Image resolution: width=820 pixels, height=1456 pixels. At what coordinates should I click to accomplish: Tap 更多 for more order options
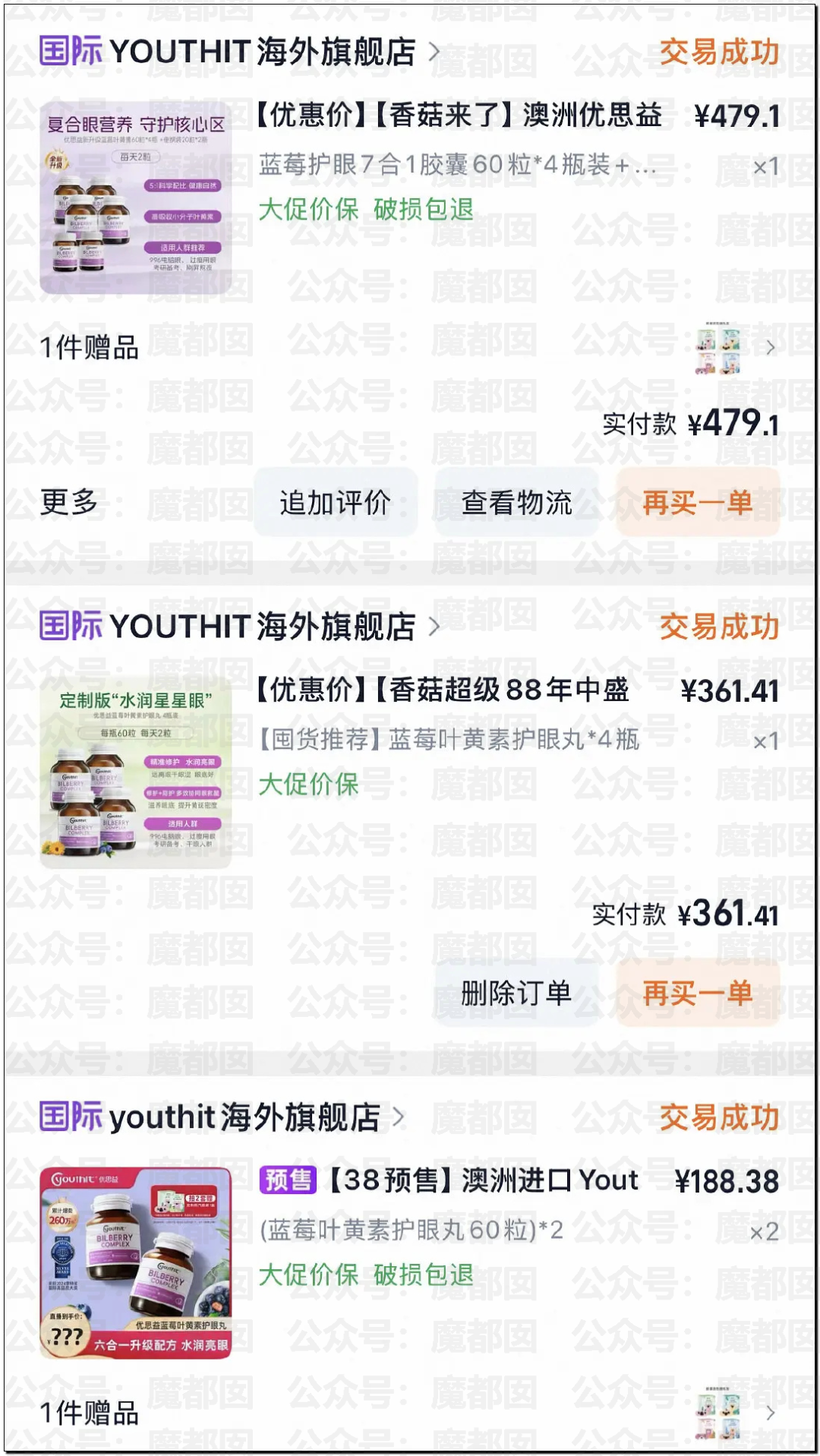[x=69, y=502]
